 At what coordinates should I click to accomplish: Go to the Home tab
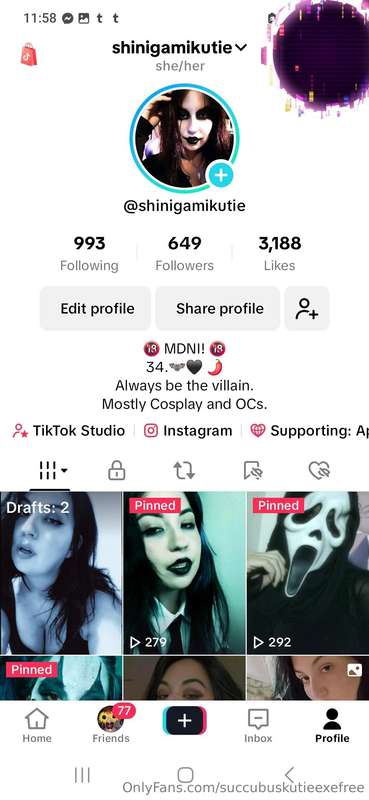[37, 726]
